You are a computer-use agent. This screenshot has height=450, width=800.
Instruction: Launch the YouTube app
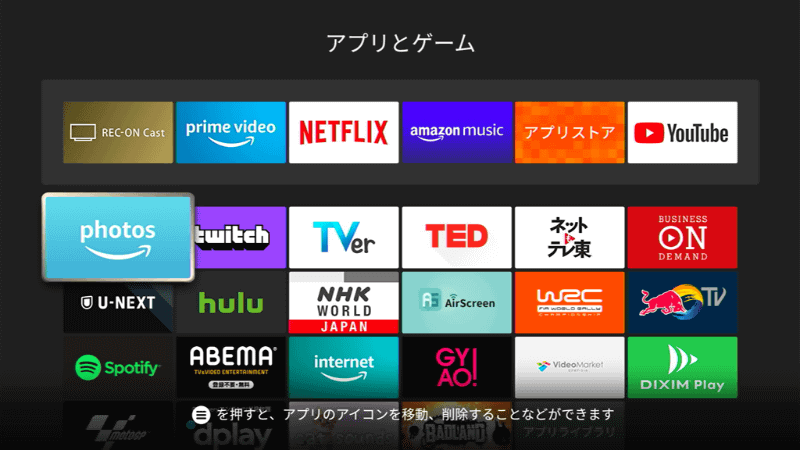(x=682, y=132)
